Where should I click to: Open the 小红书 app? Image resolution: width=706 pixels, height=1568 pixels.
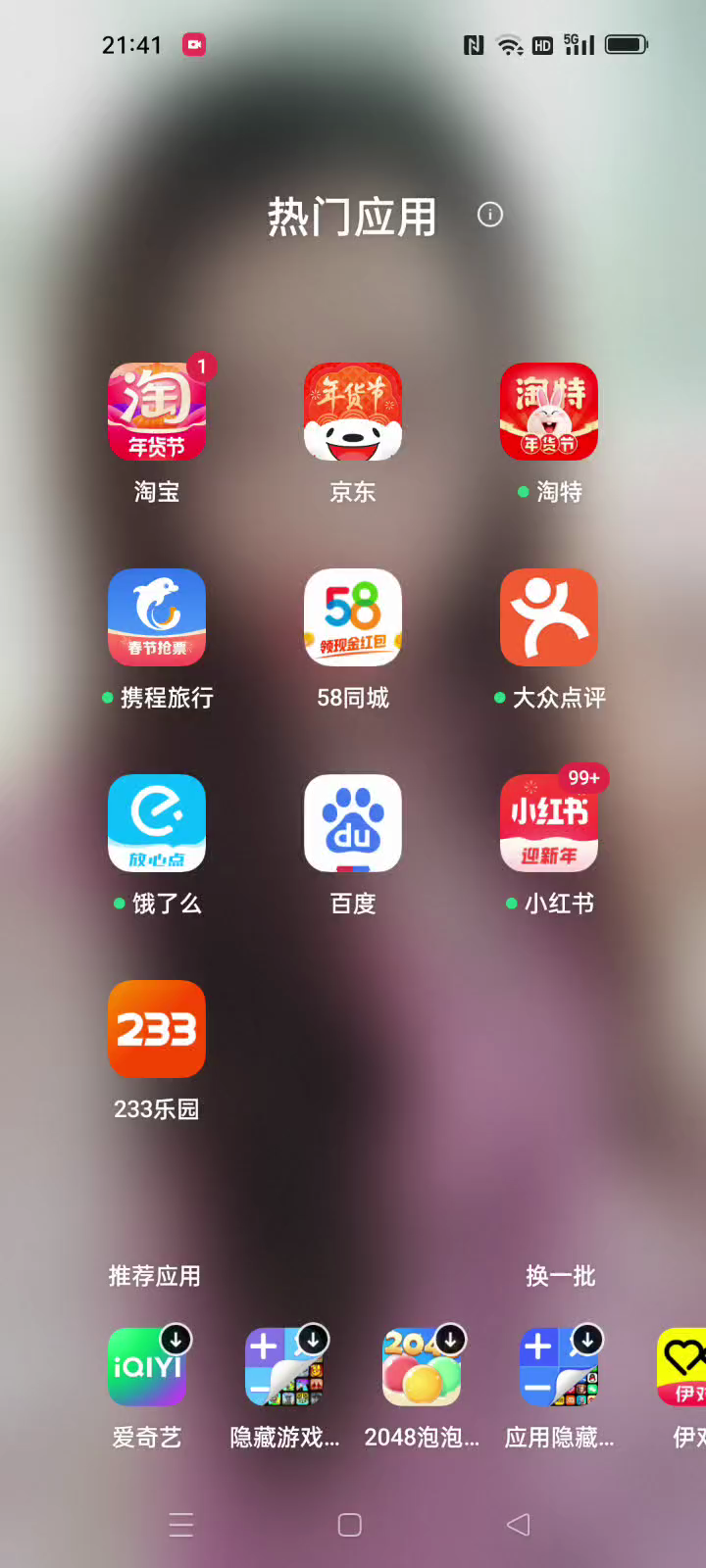click(549, 823)
